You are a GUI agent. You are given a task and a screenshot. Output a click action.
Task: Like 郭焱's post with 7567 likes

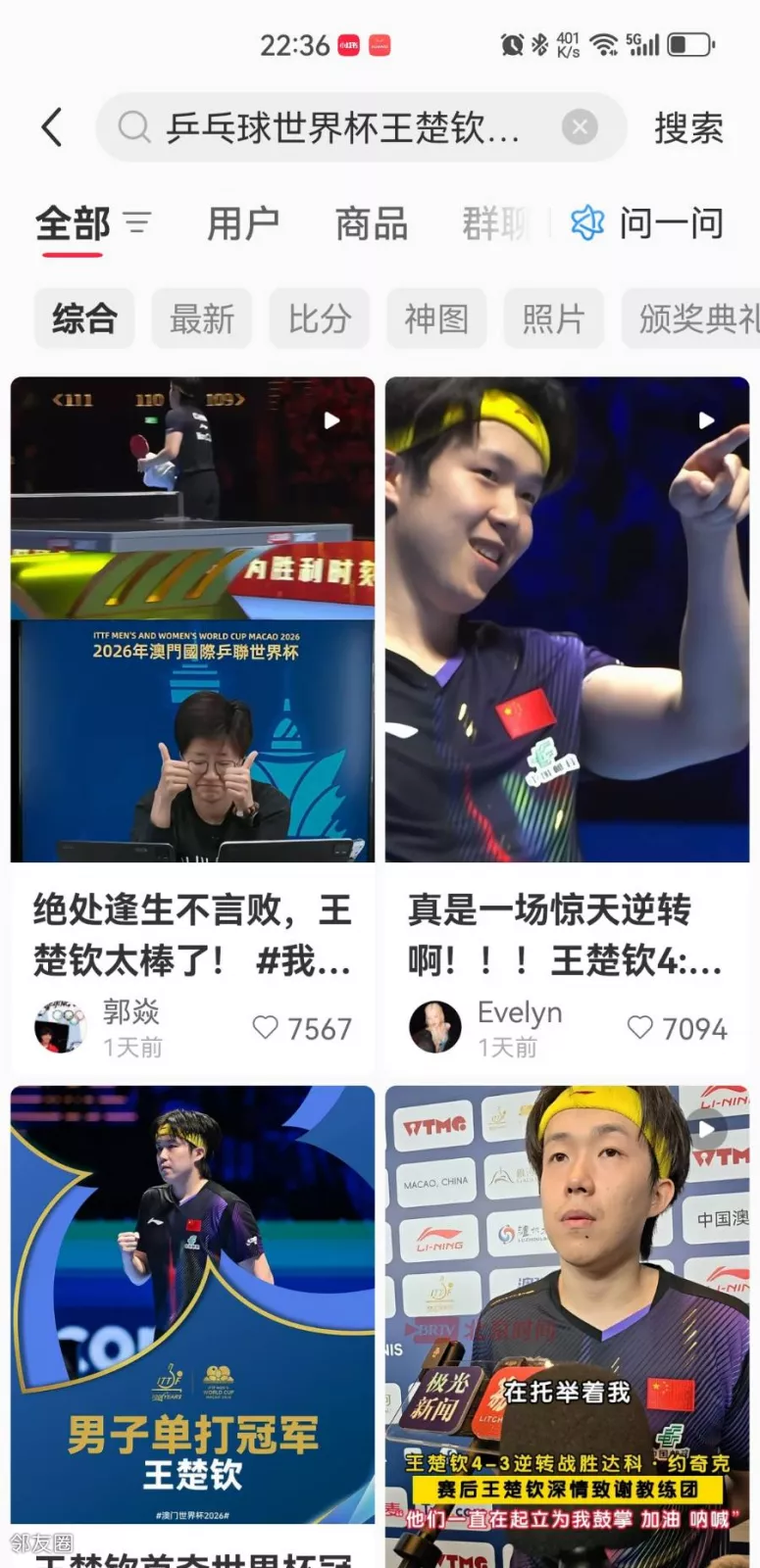(266, 1027)
